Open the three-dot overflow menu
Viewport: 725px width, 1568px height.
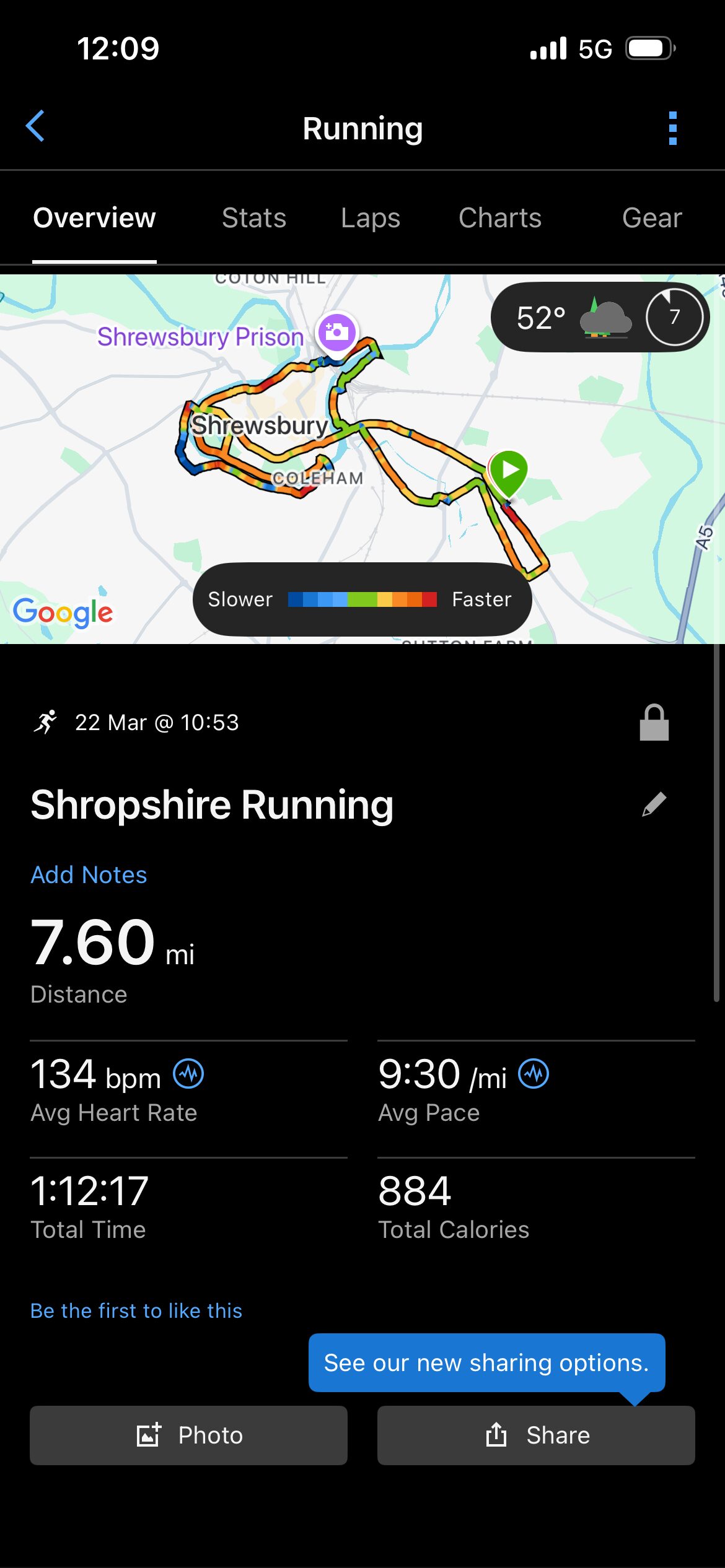click(x=672, y=128)
